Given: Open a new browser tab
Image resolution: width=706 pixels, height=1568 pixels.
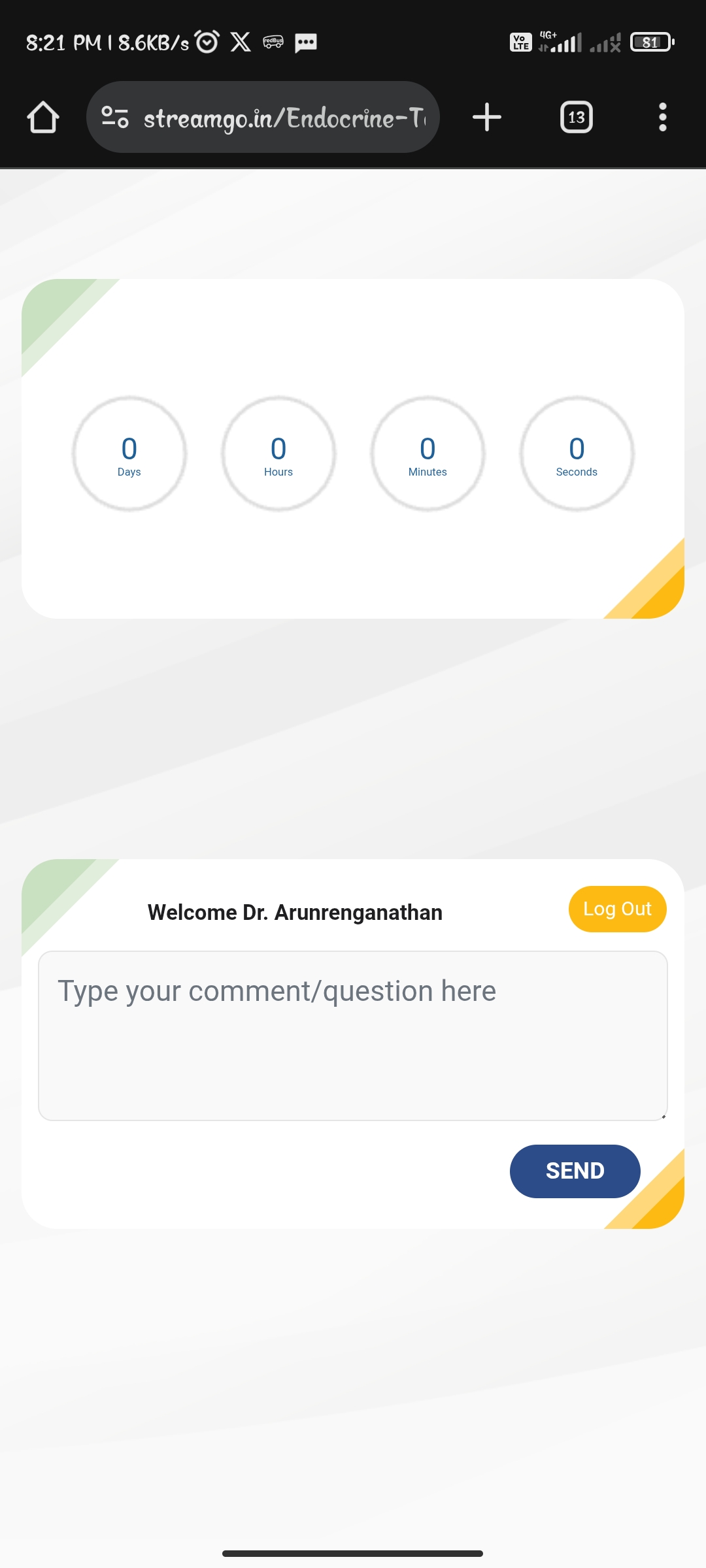Looking at the screenshot, I should [x=487, y=118].
